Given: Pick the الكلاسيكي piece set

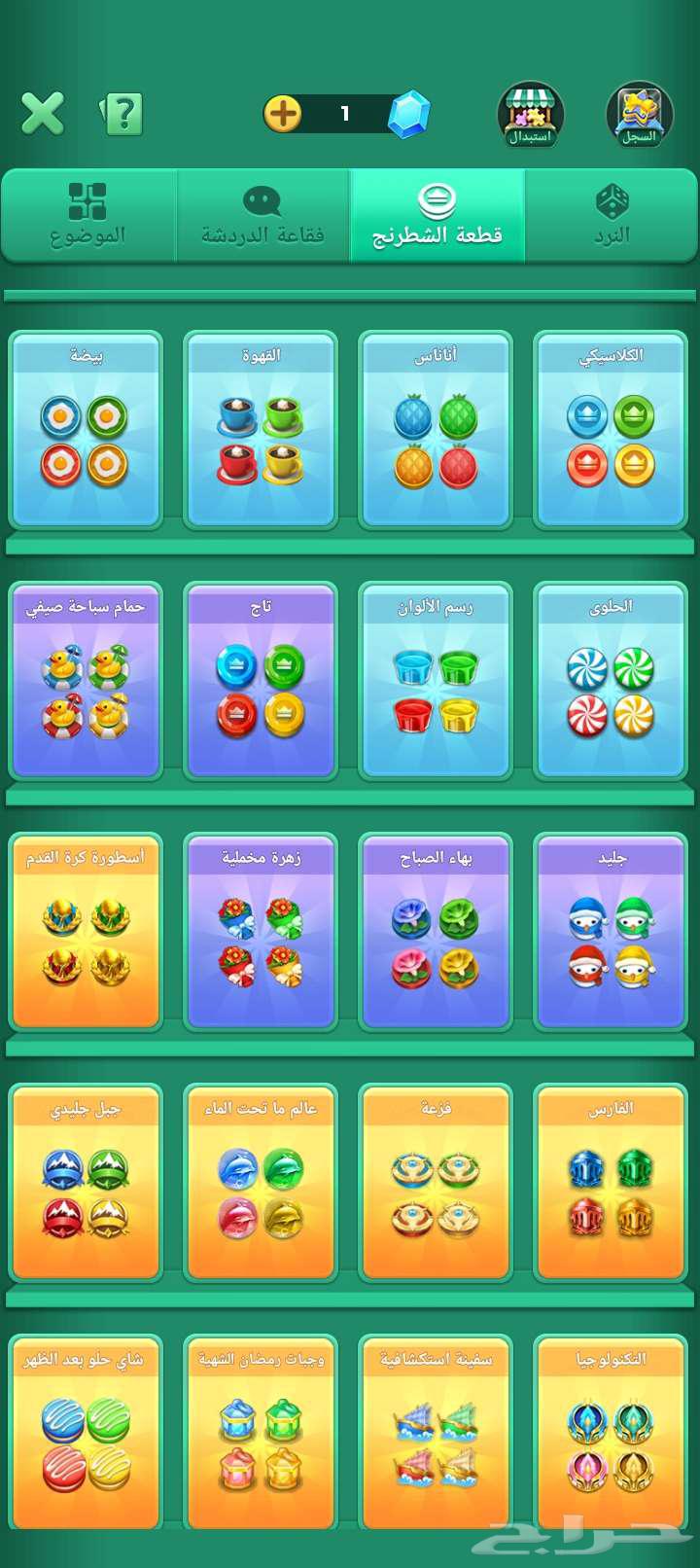Looking at the screenshot, I should tap(611, 429).
